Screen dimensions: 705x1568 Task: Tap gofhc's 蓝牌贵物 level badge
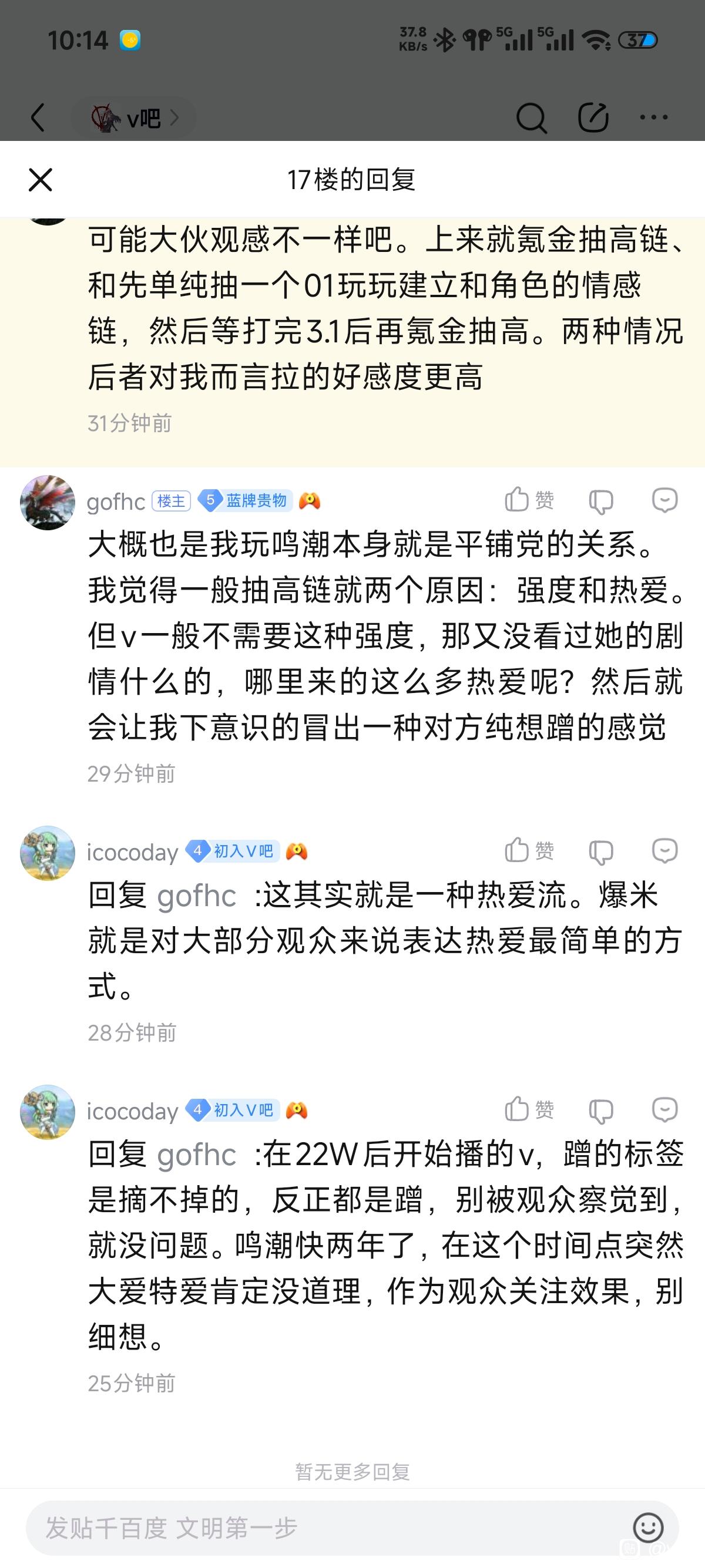pos(246,501)
